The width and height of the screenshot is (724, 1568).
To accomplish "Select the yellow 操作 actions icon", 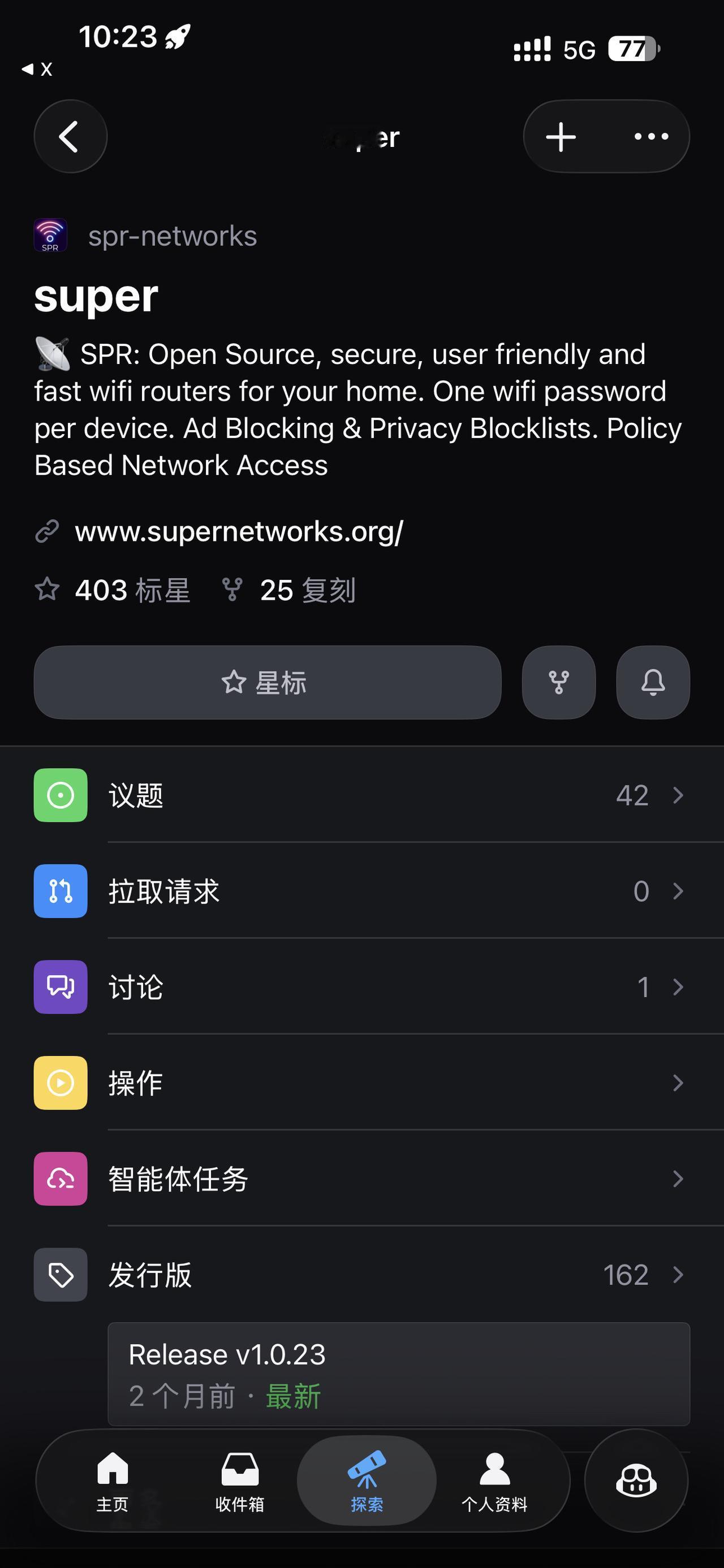I will 61,1082.
